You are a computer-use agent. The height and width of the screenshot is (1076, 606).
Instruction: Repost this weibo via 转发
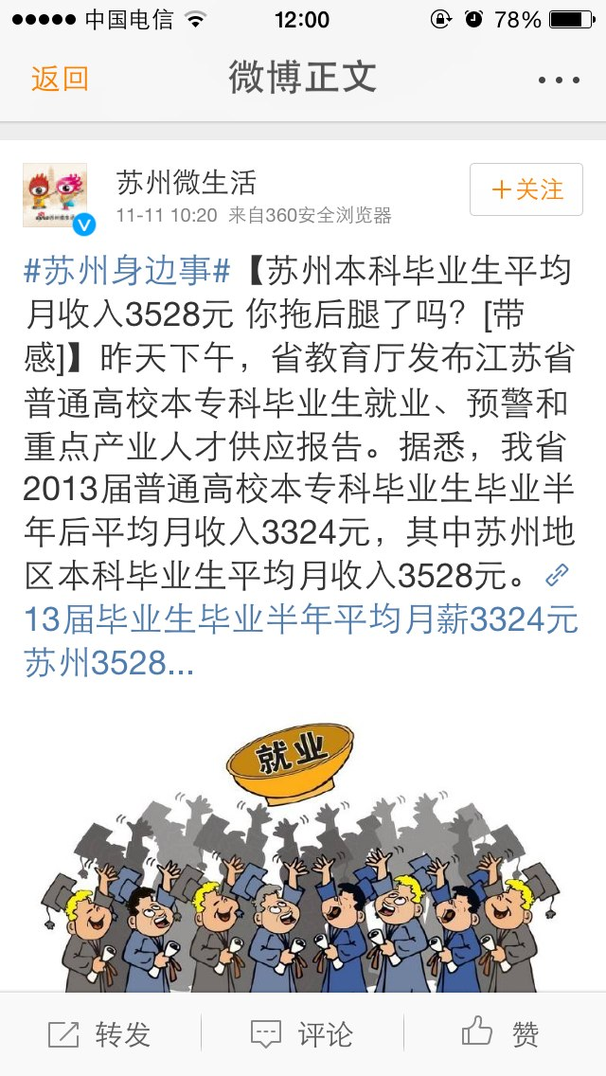[100, 1033]
